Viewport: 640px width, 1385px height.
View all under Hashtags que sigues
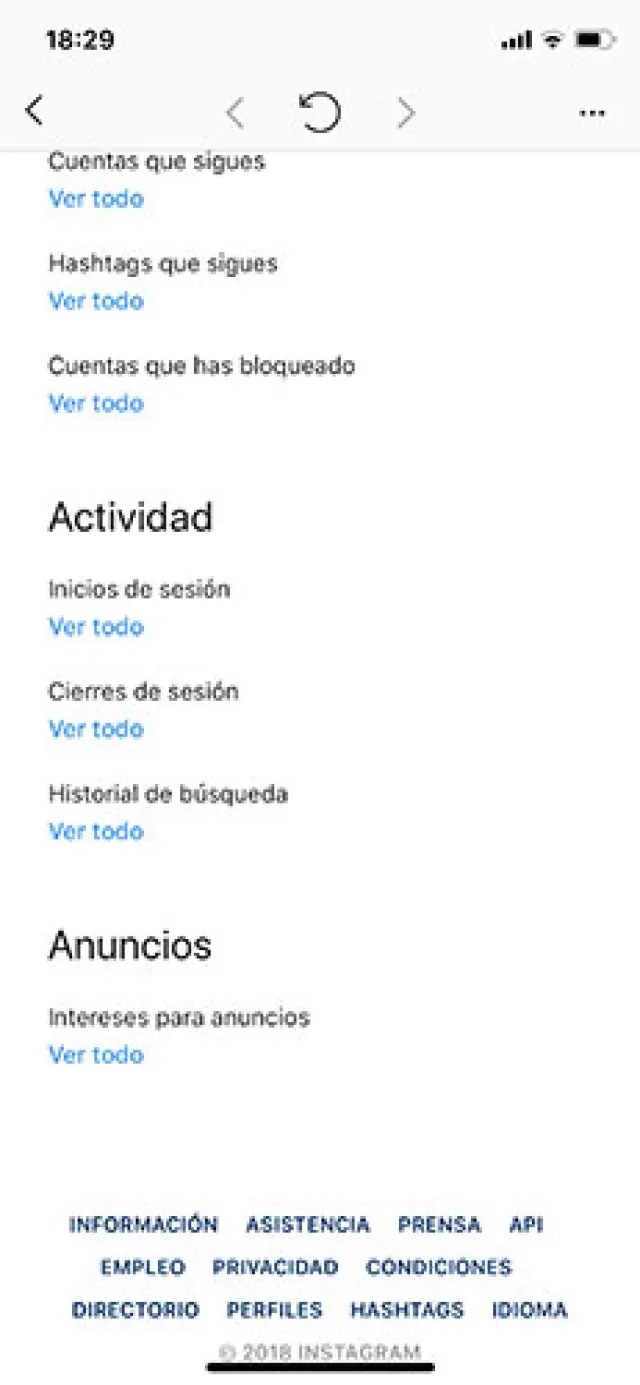click(96, 301)
